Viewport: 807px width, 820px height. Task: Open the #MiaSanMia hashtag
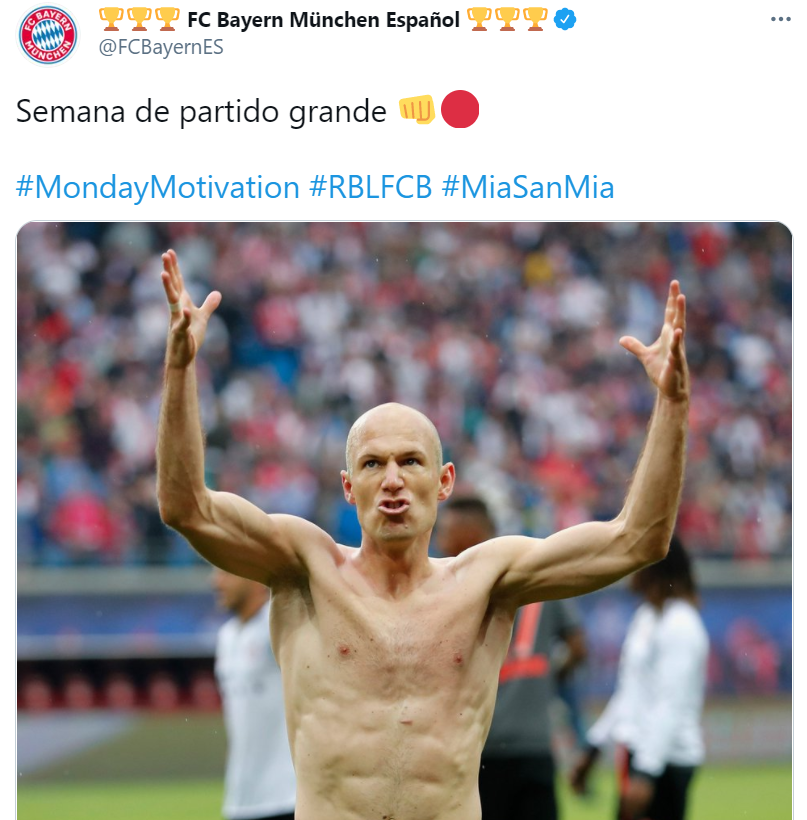[527, 187]
